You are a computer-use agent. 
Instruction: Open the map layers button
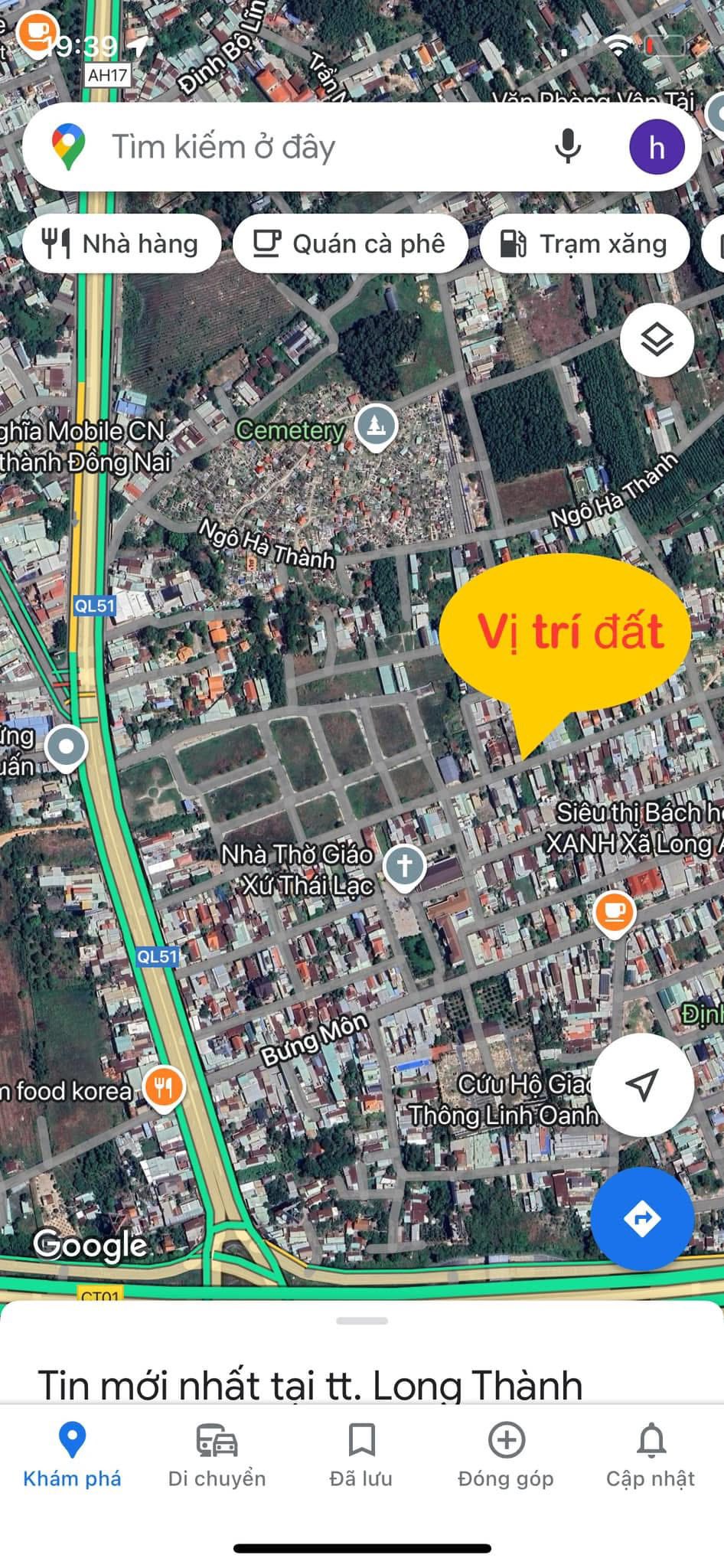point(657,340)
